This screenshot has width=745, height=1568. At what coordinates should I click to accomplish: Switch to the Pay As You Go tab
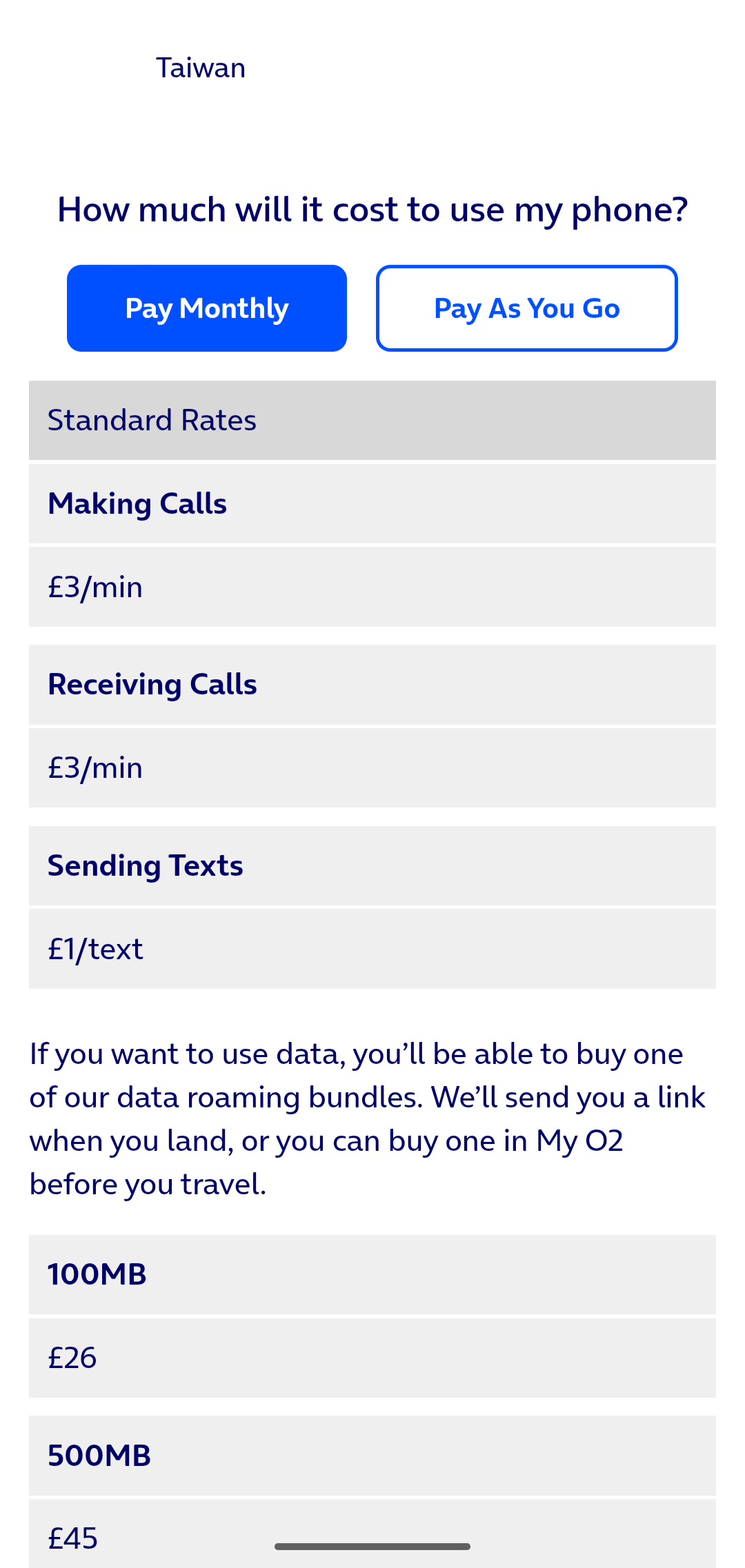coord(526,308)
